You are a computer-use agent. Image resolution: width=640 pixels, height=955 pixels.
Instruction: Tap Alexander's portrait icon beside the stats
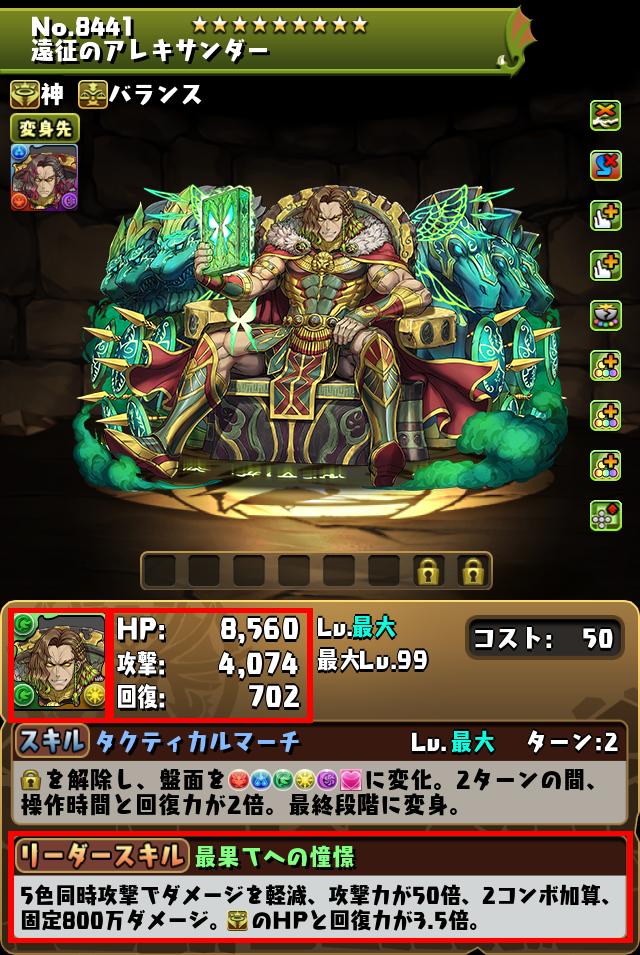[x=57, y=662]
